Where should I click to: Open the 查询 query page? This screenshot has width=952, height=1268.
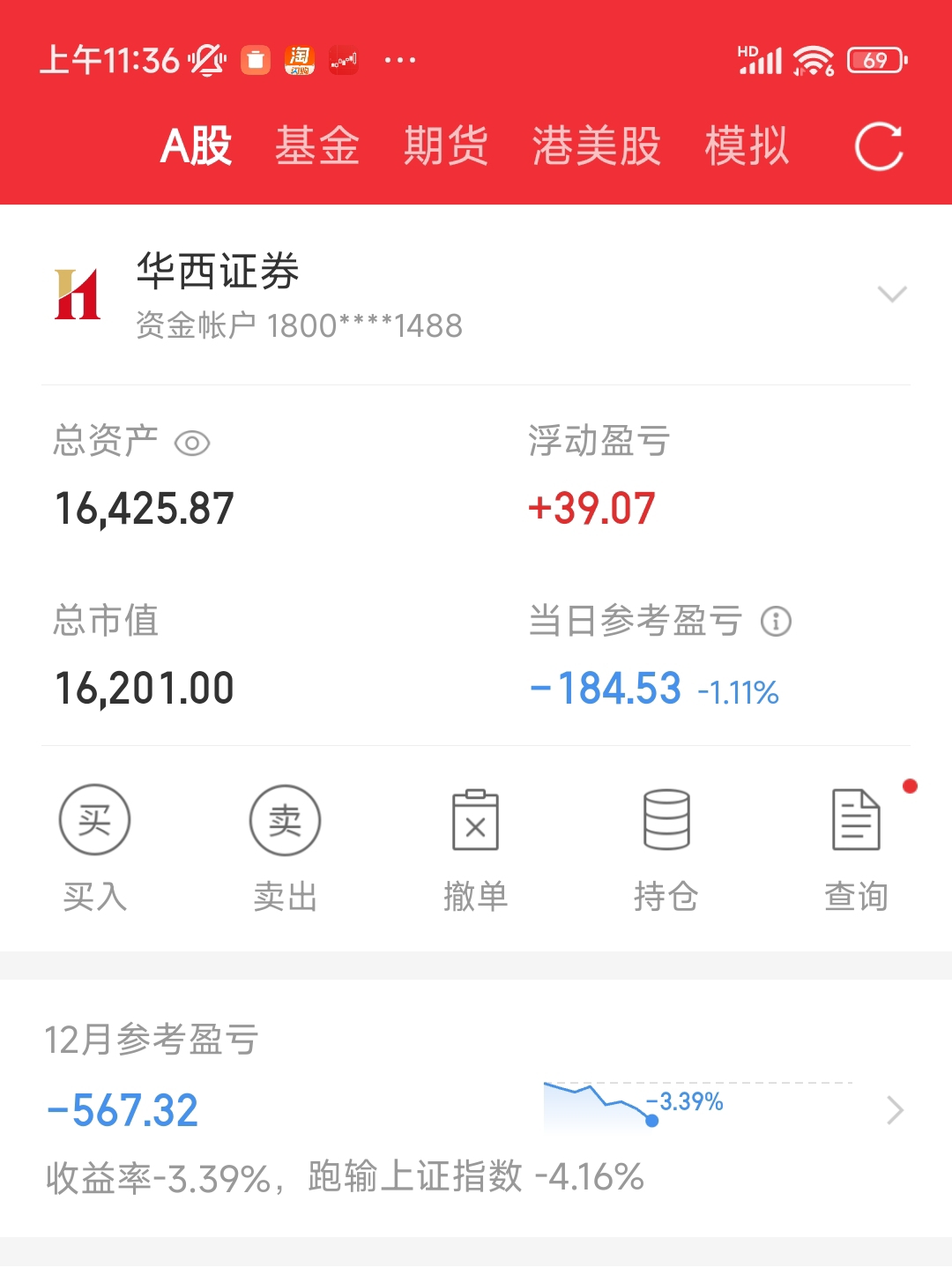coord(856,847)
